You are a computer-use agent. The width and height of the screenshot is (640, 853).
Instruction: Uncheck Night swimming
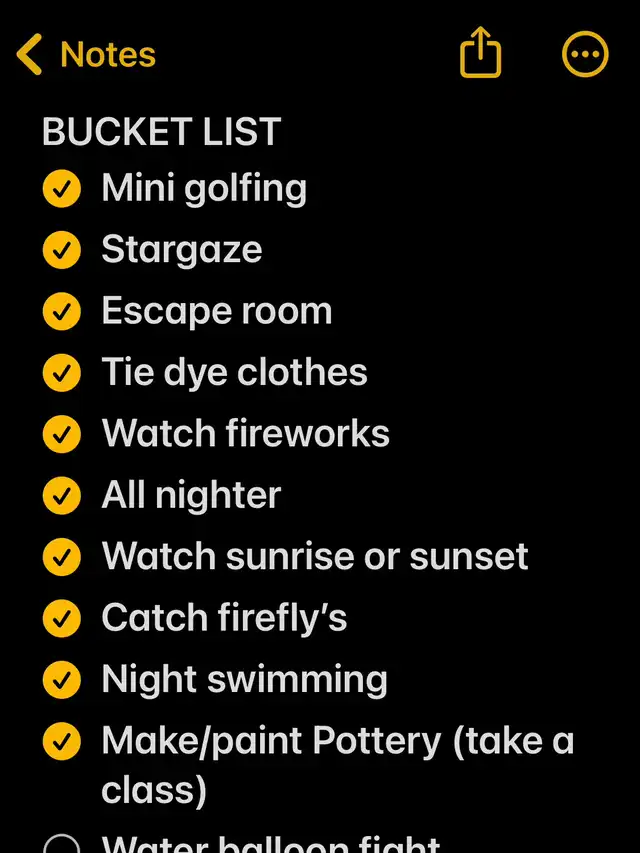click(62, 680)
